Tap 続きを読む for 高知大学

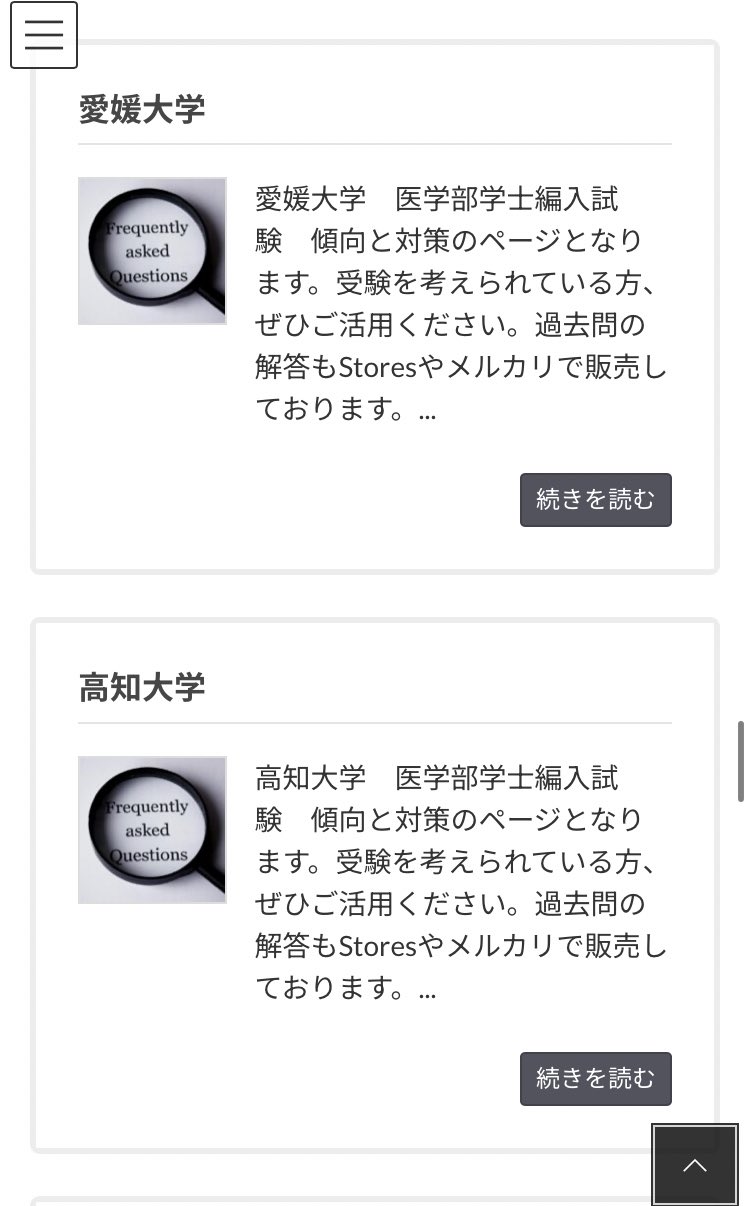pyautogui.click(x=595, y=1078)
